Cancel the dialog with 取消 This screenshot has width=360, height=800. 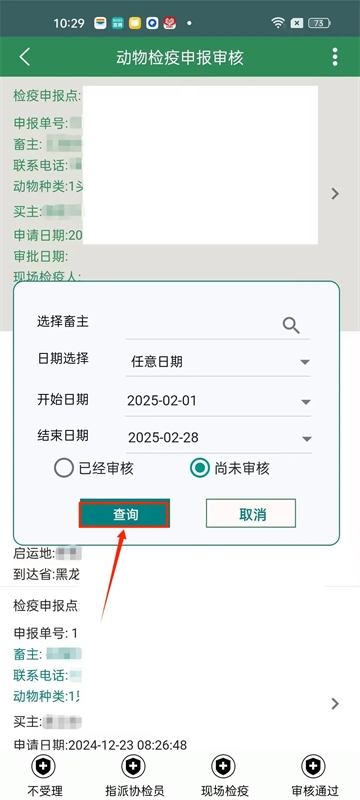[251, 514]
